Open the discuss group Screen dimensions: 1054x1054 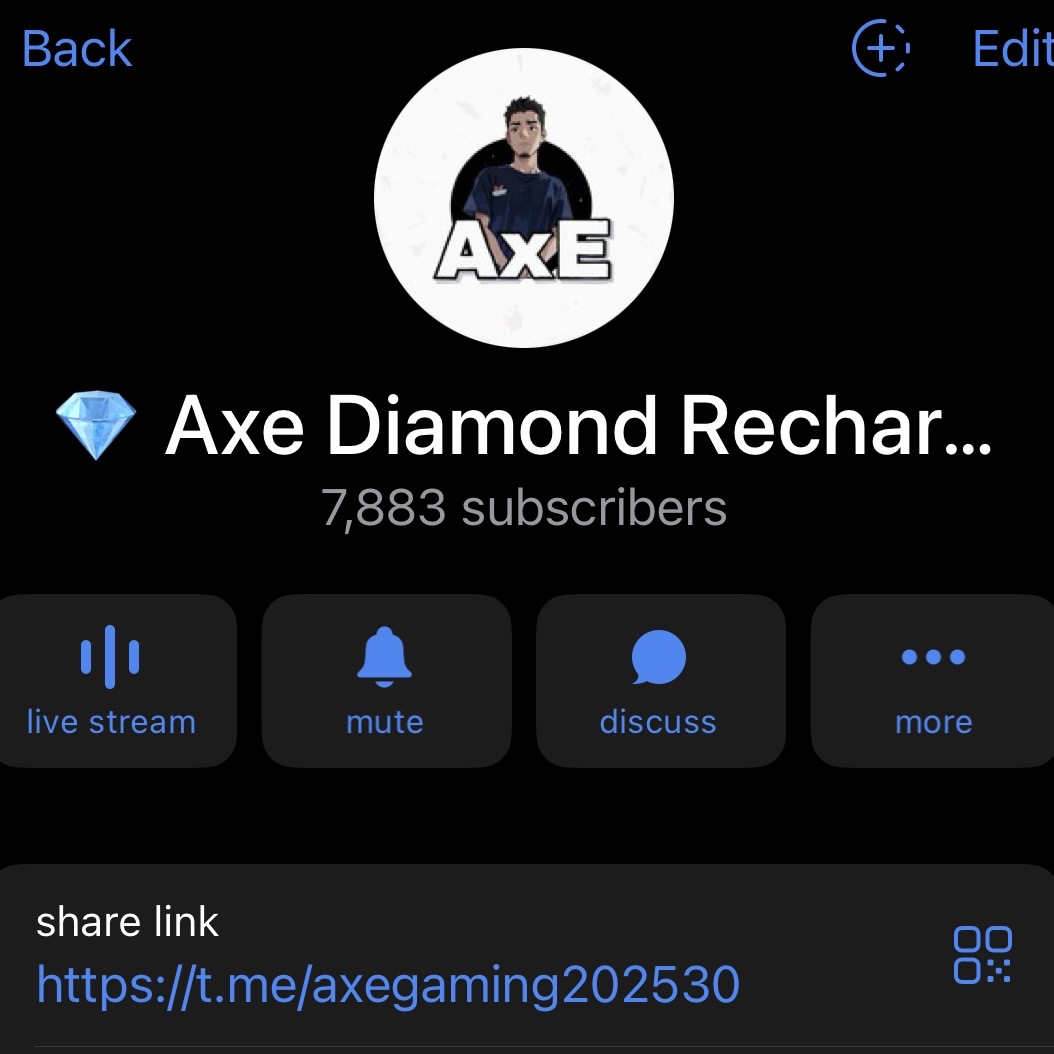[x=659, y=680]
